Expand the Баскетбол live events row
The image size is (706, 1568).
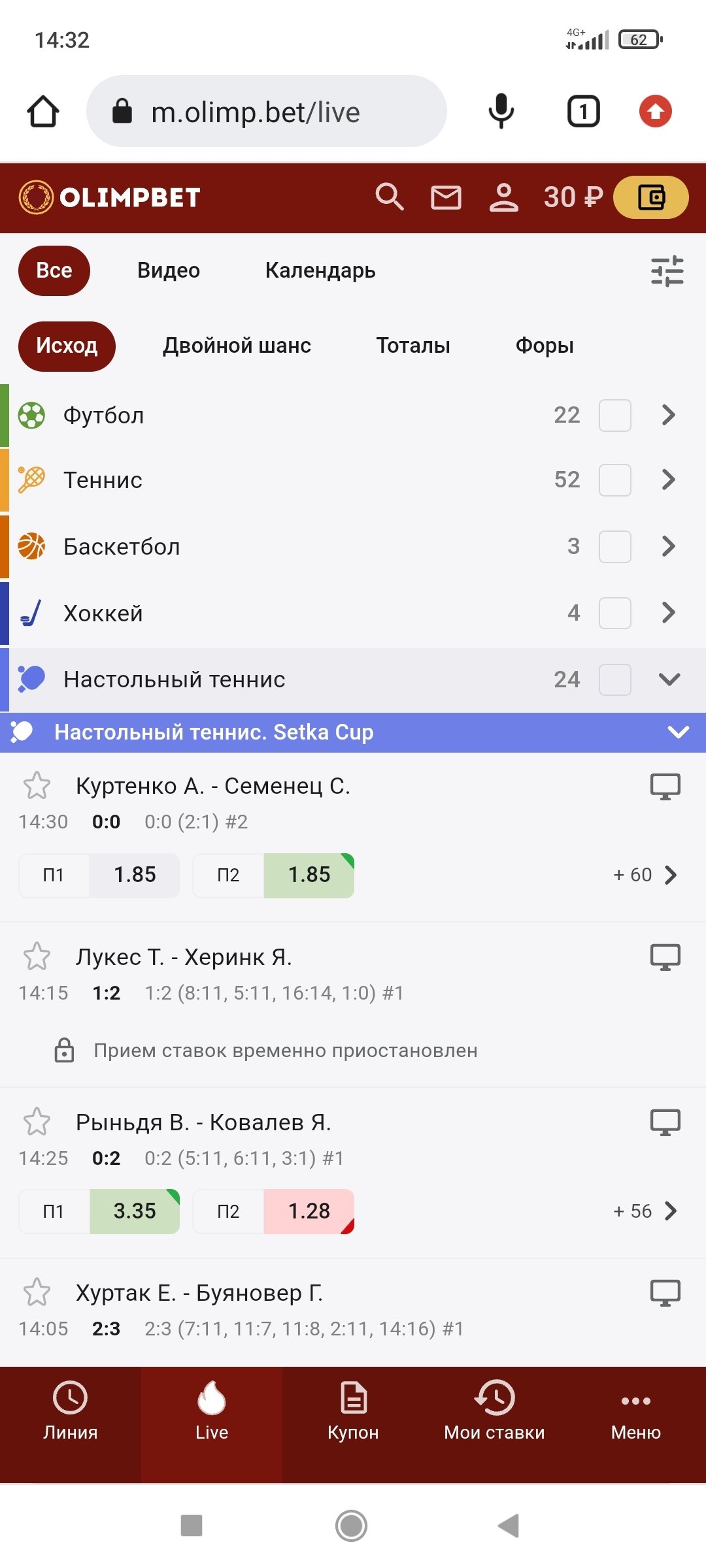pyautogui.click(x=668, y=546)
